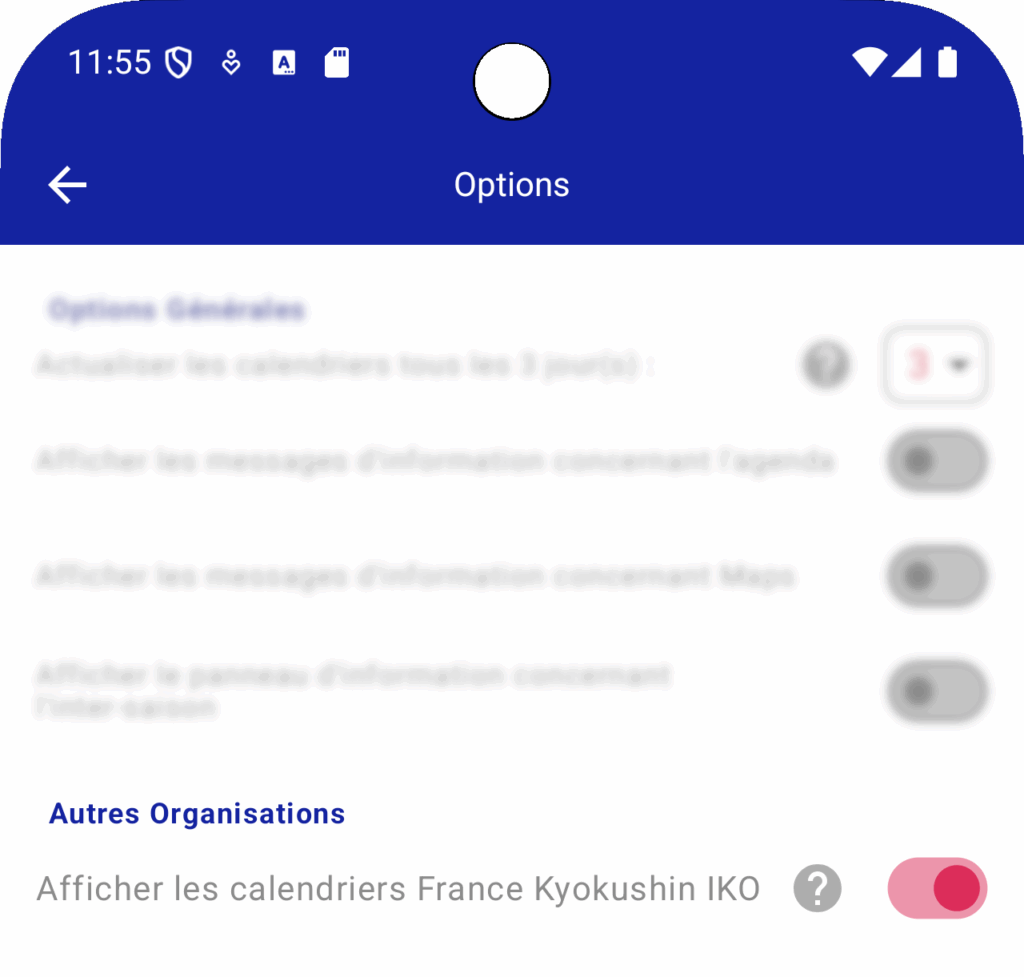Toggle Maps information messages

point(937,576)
